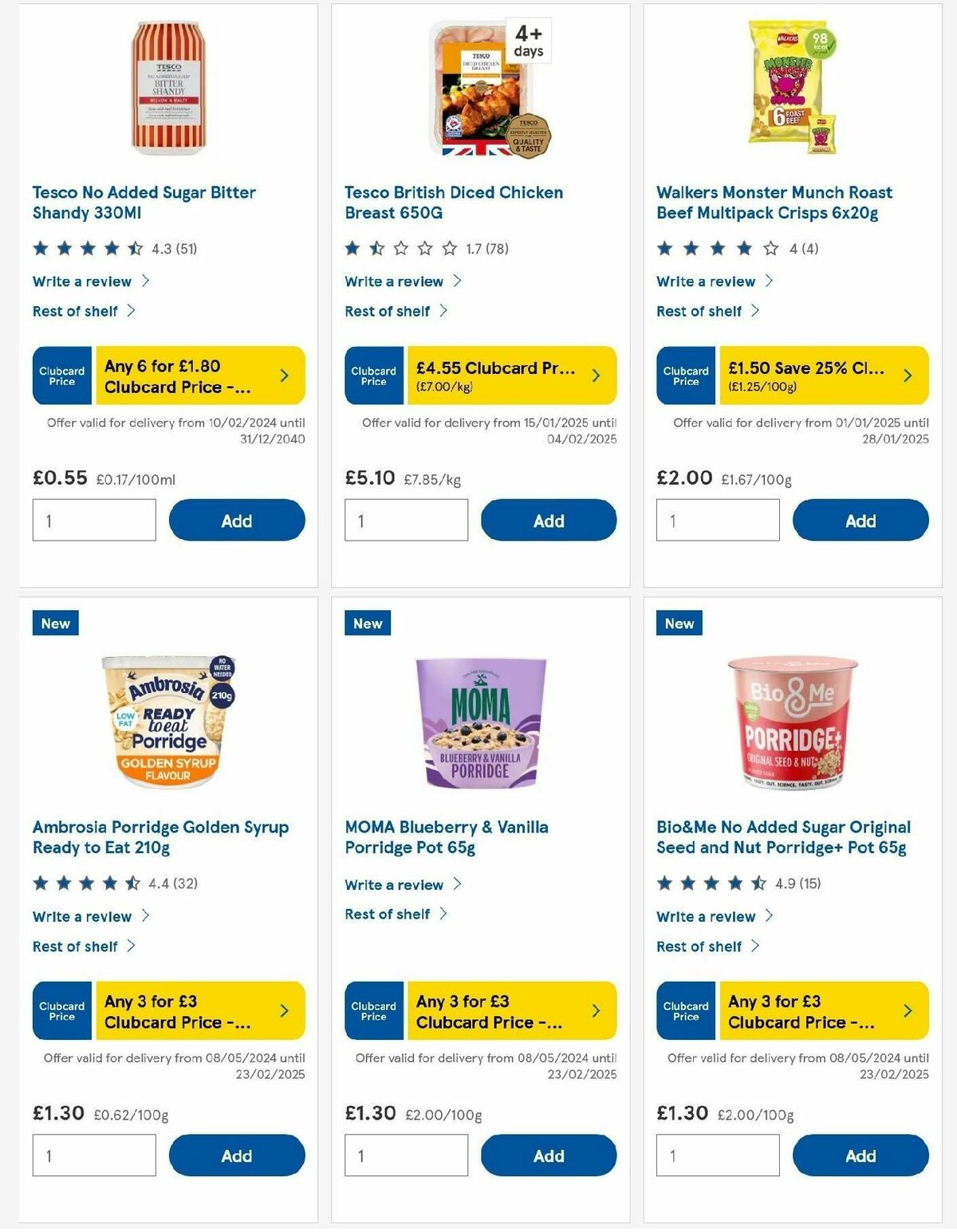Click a star on the Diced Chicken Breast rating

coord(353,248)
